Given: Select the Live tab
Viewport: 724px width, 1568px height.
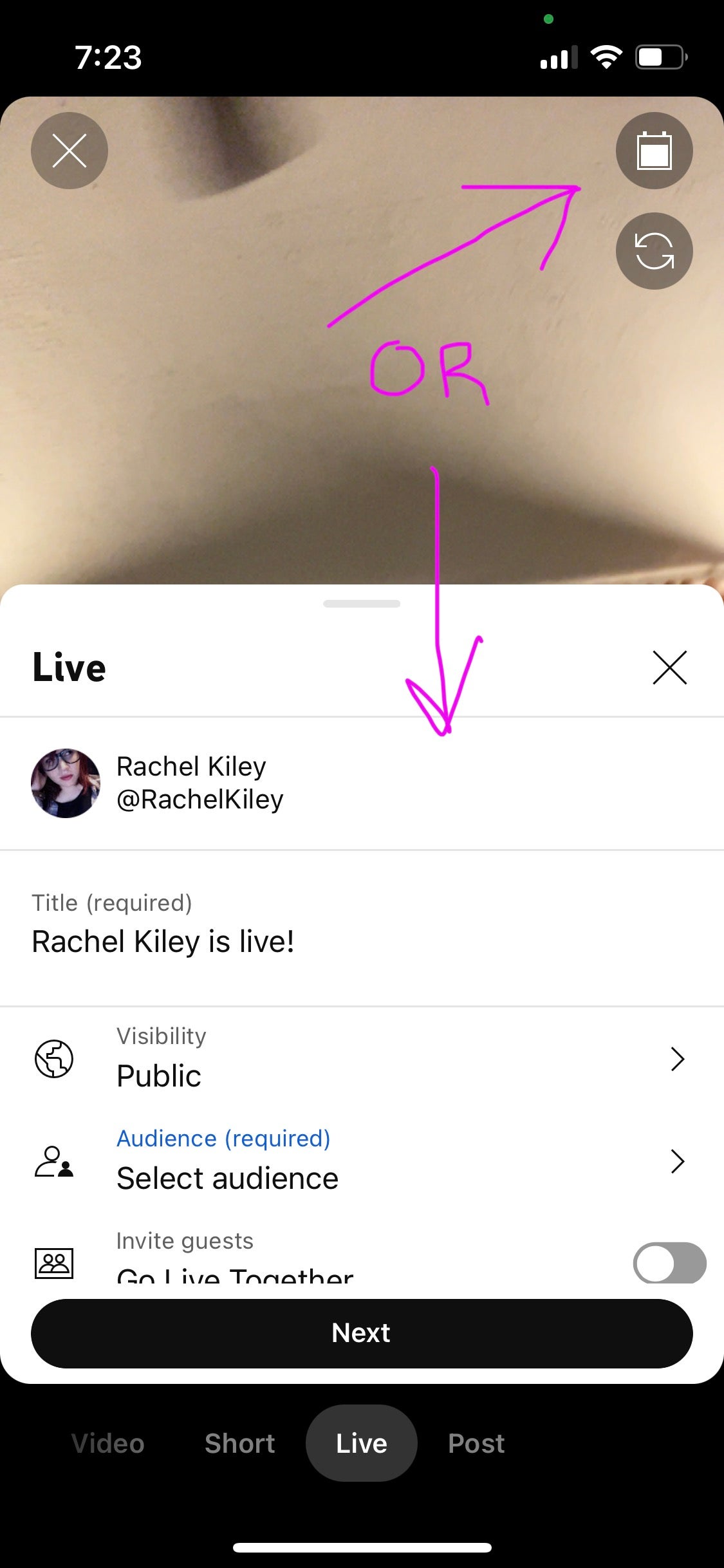Looking at the screenshot, I should click(362, 1443).
